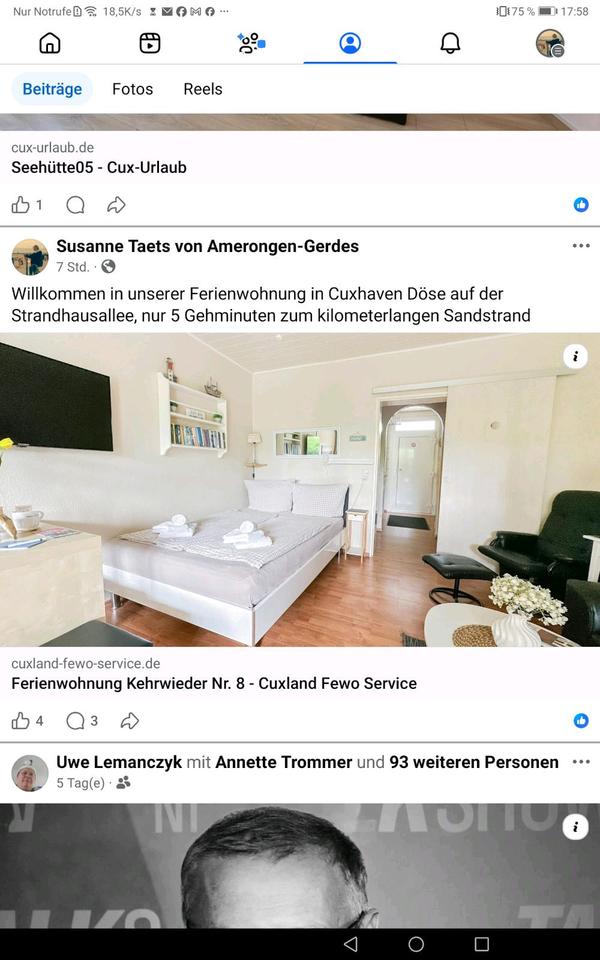The height and width of the screenshot is (960, 600).
Task: Open options menu for Susanne's post
Action: pos(581,246)
